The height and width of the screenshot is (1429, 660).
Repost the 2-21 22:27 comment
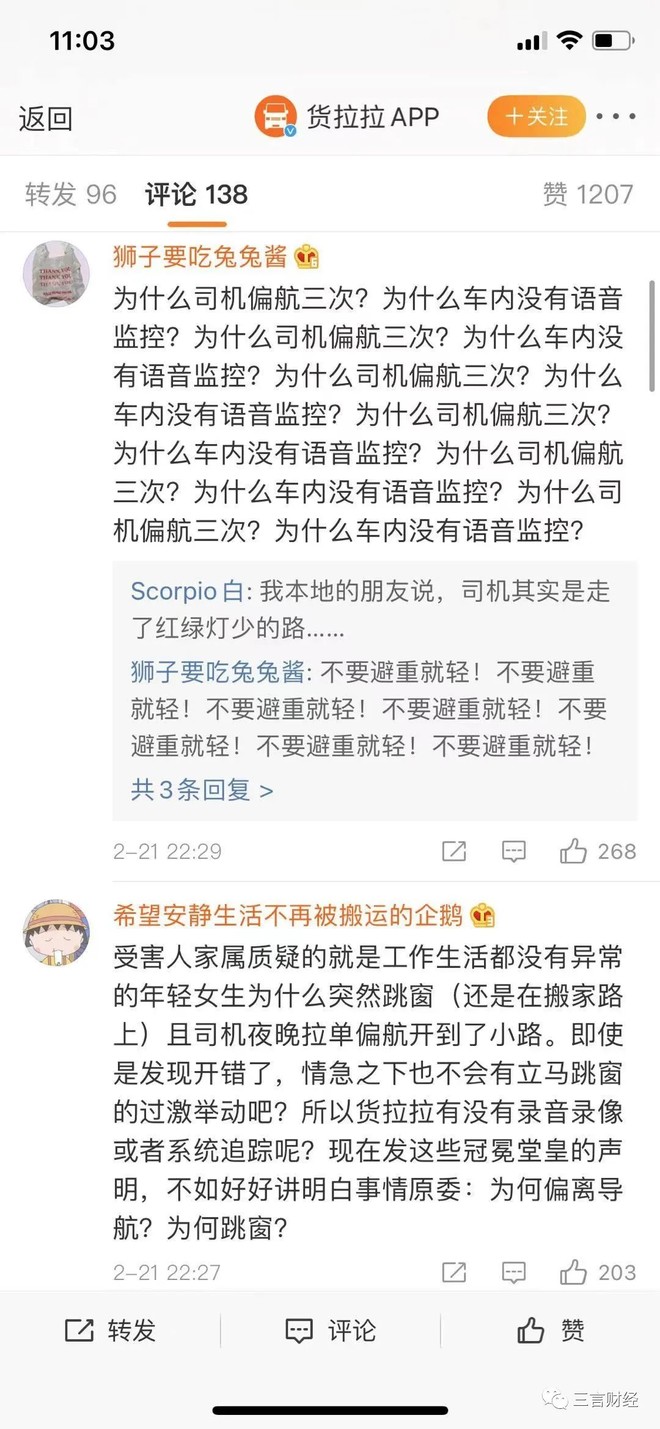click(x=454, y=1272)
